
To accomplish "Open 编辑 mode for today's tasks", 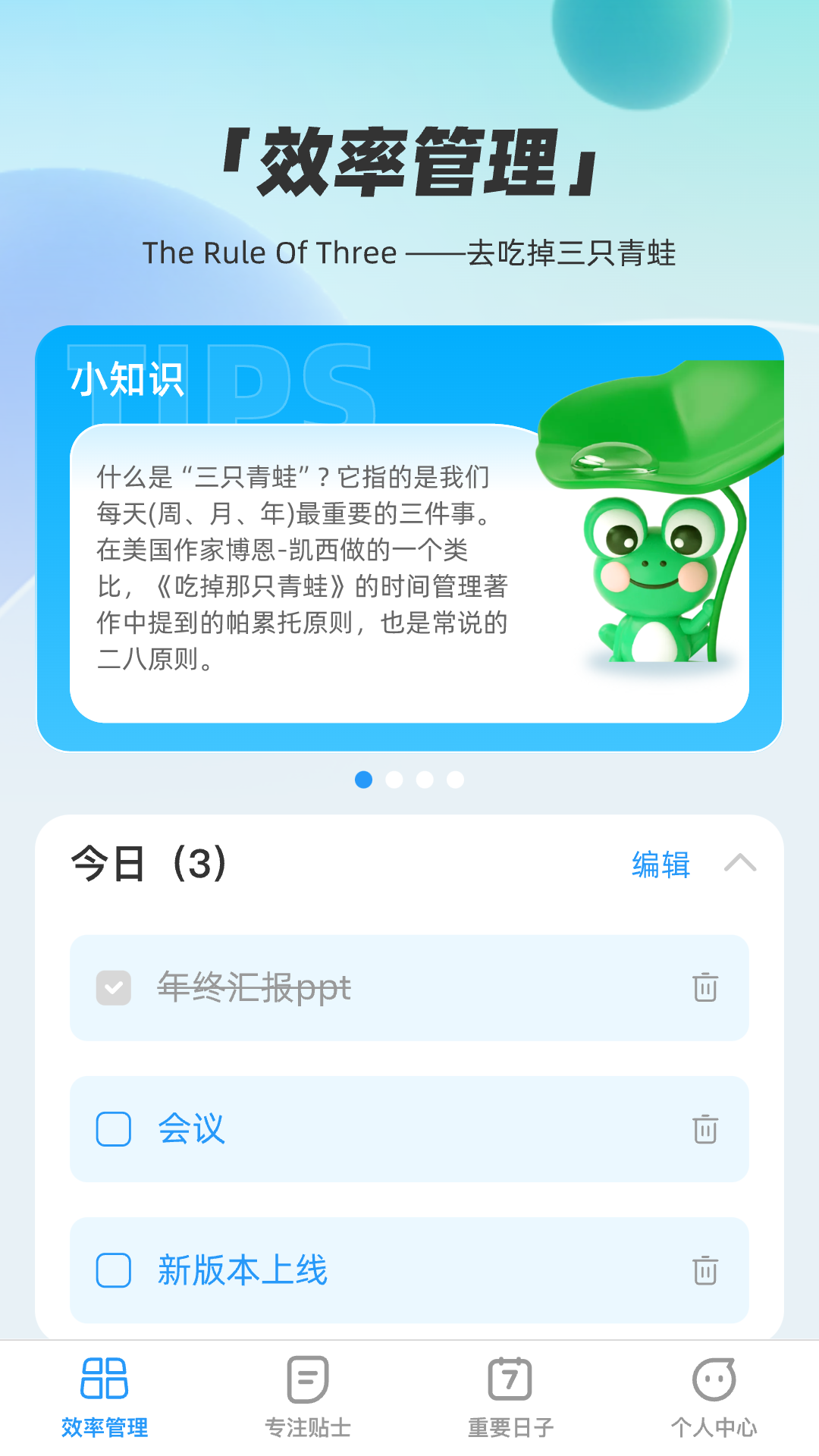I will [659, 864].
